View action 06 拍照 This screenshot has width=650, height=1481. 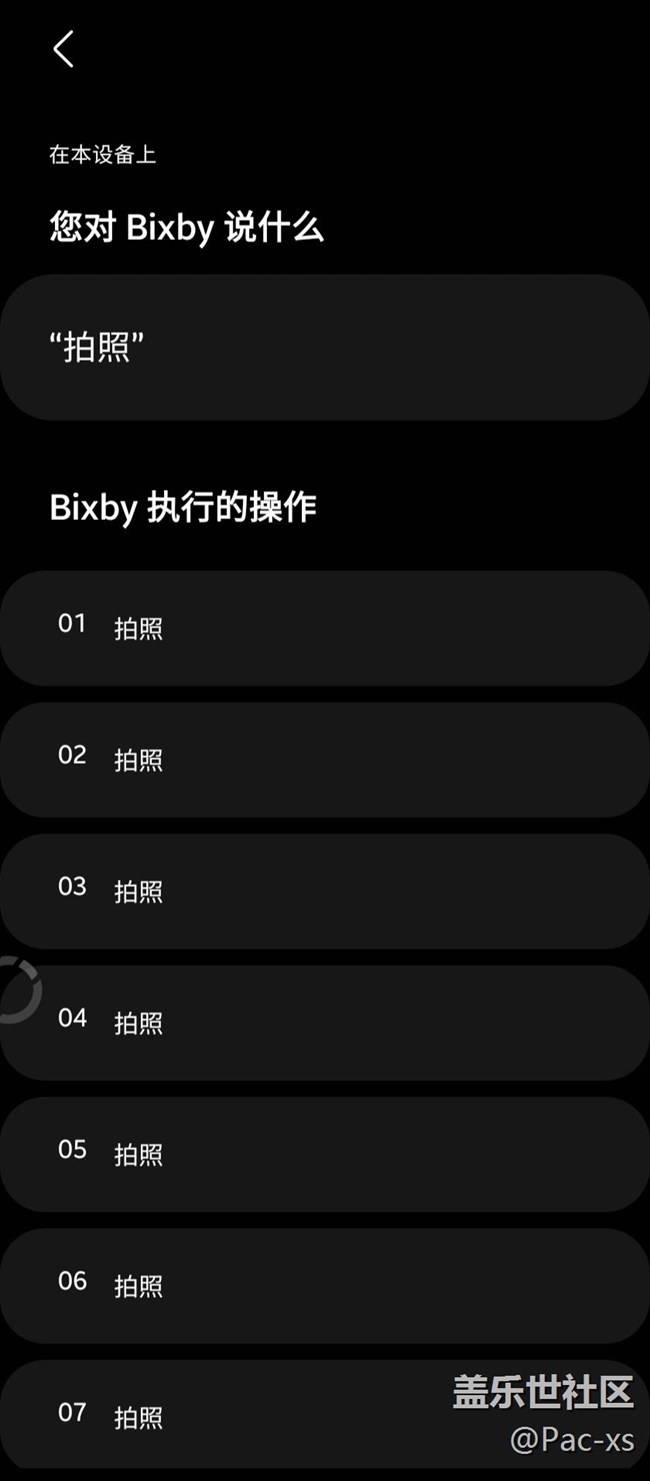[324, 1285]
